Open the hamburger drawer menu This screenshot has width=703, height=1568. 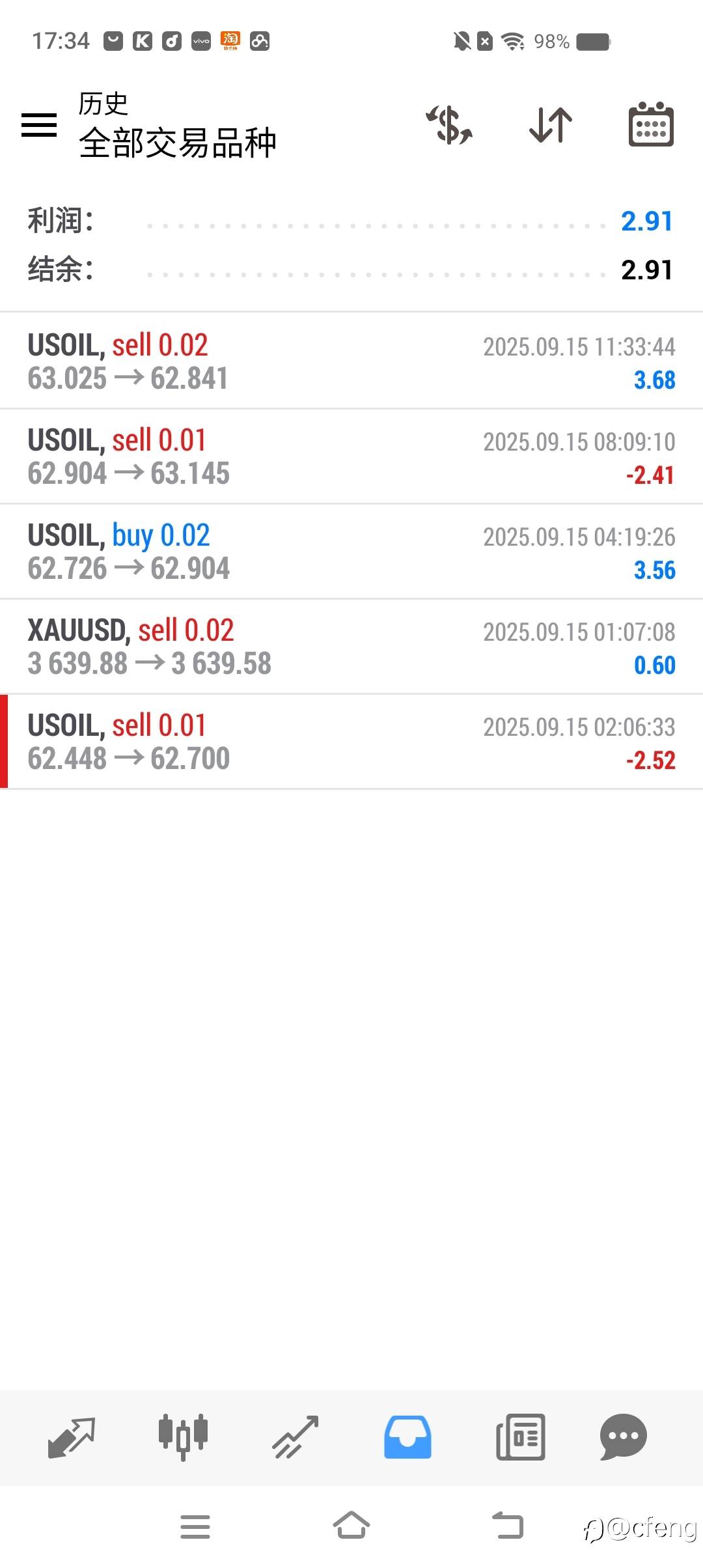click(39, 124)
